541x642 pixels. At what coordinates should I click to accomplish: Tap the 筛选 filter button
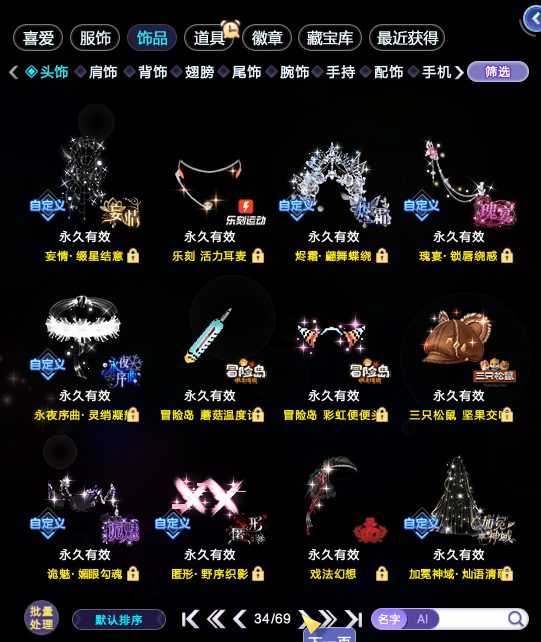pos(498,72)
